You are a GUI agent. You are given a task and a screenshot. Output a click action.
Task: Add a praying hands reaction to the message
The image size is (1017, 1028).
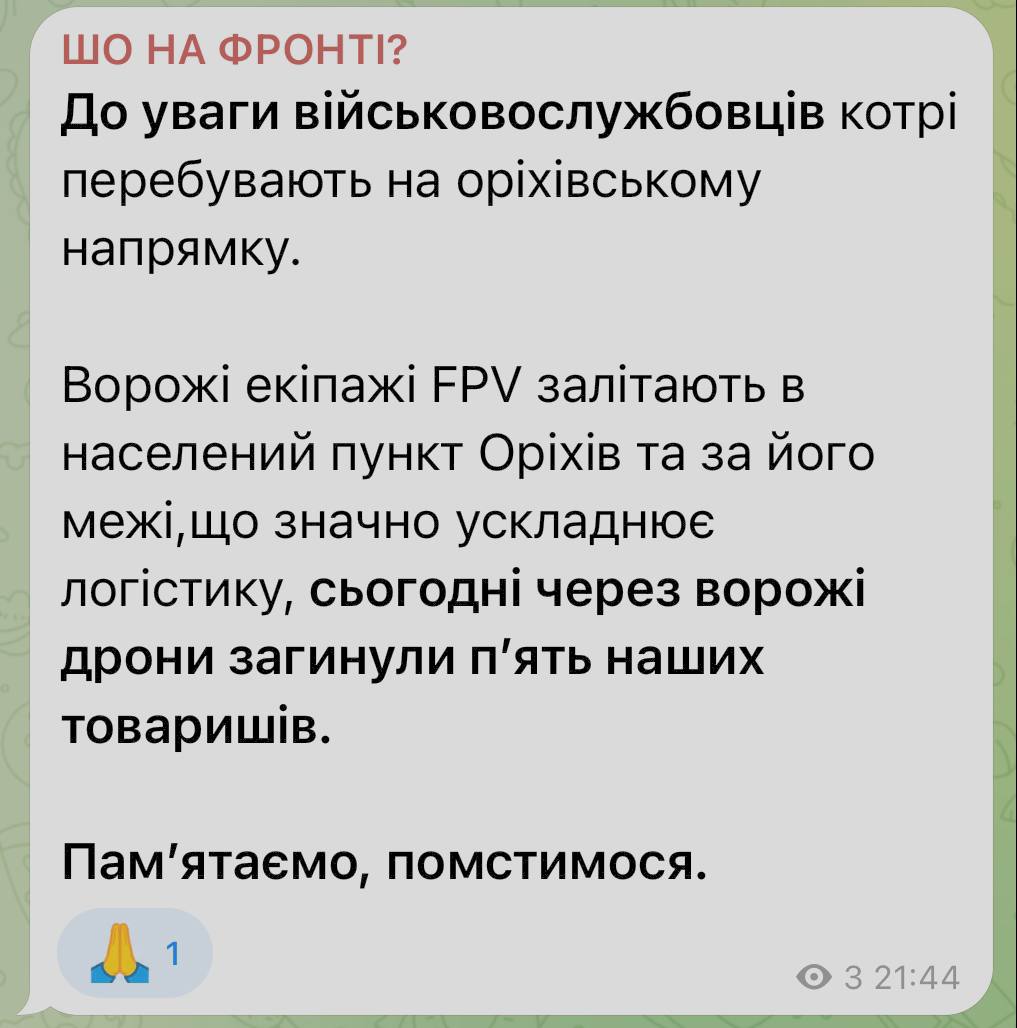point(135,955)
